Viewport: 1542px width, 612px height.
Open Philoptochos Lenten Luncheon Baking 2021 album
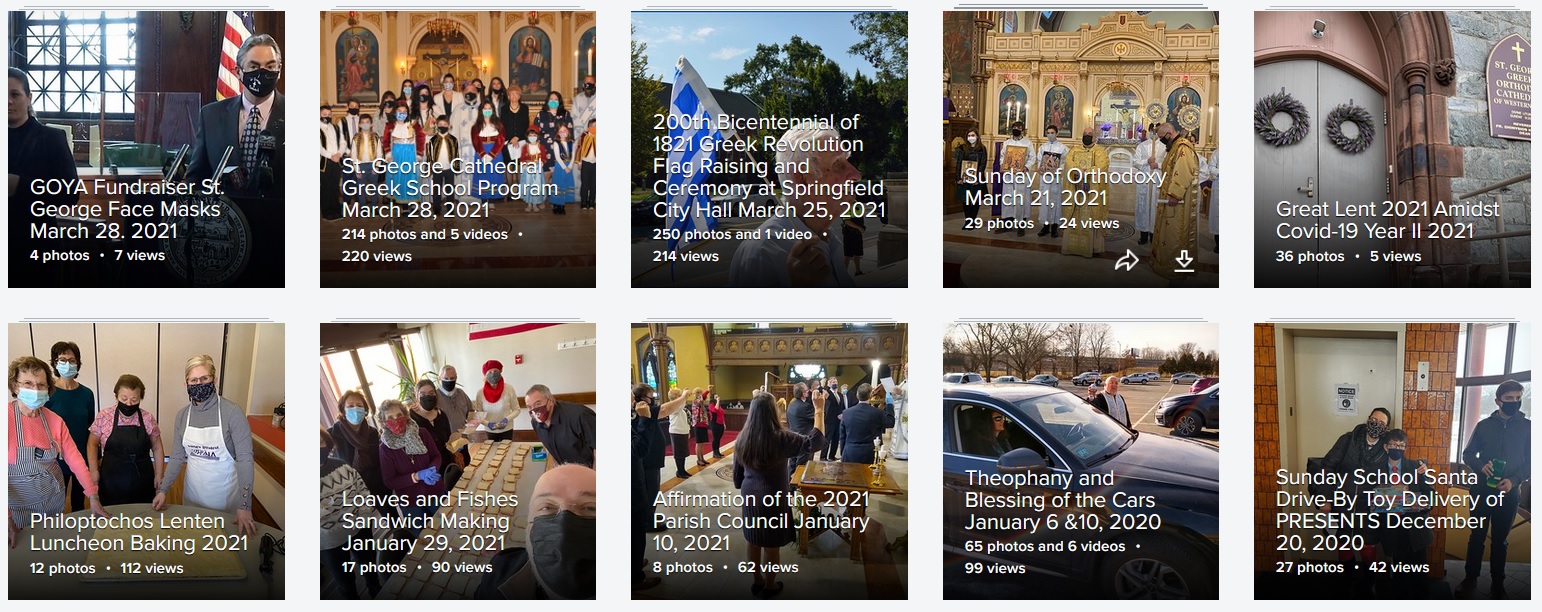pos(146,460)
